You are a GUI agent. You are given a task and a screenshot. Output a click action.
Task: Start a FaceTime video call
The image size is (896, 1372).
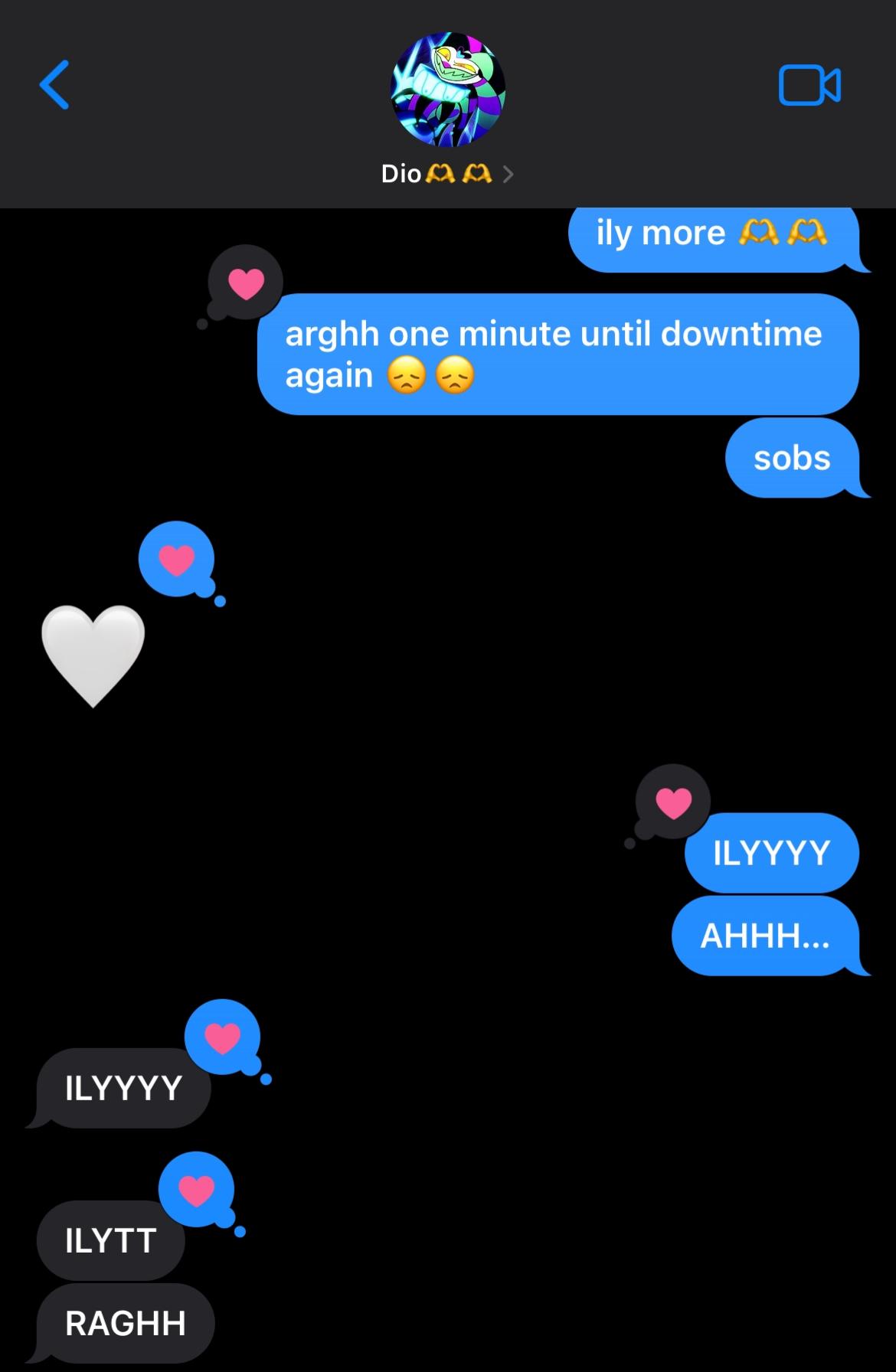[809, 85]
